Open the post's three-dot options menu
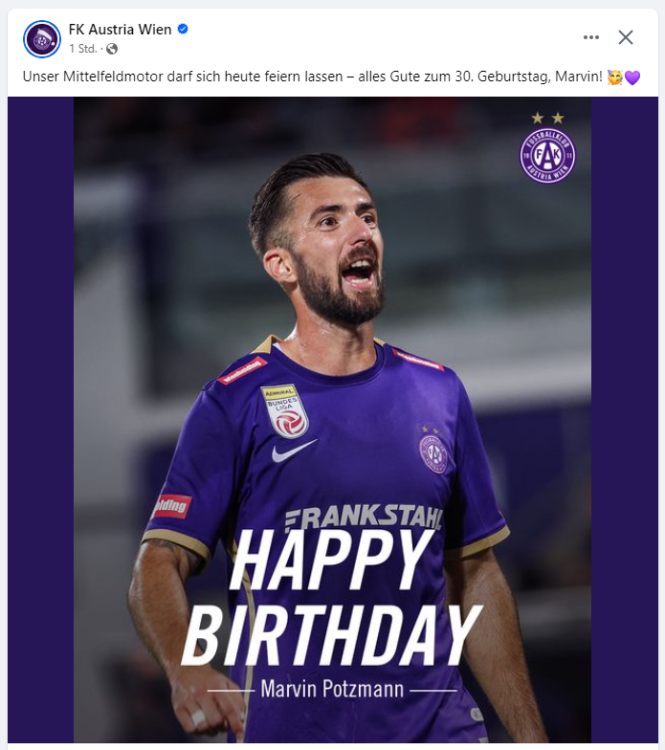Image resolution: width=665 pixels, height=750 pixels. (591, 37)
